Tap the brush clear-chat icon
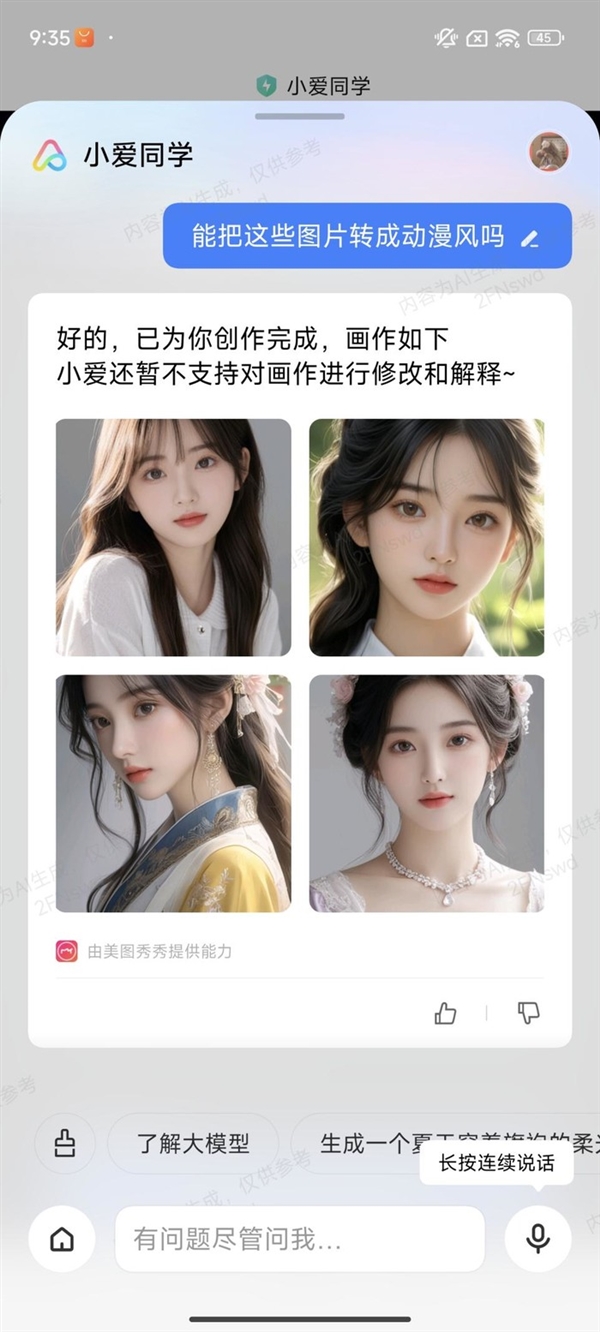 64,1143
